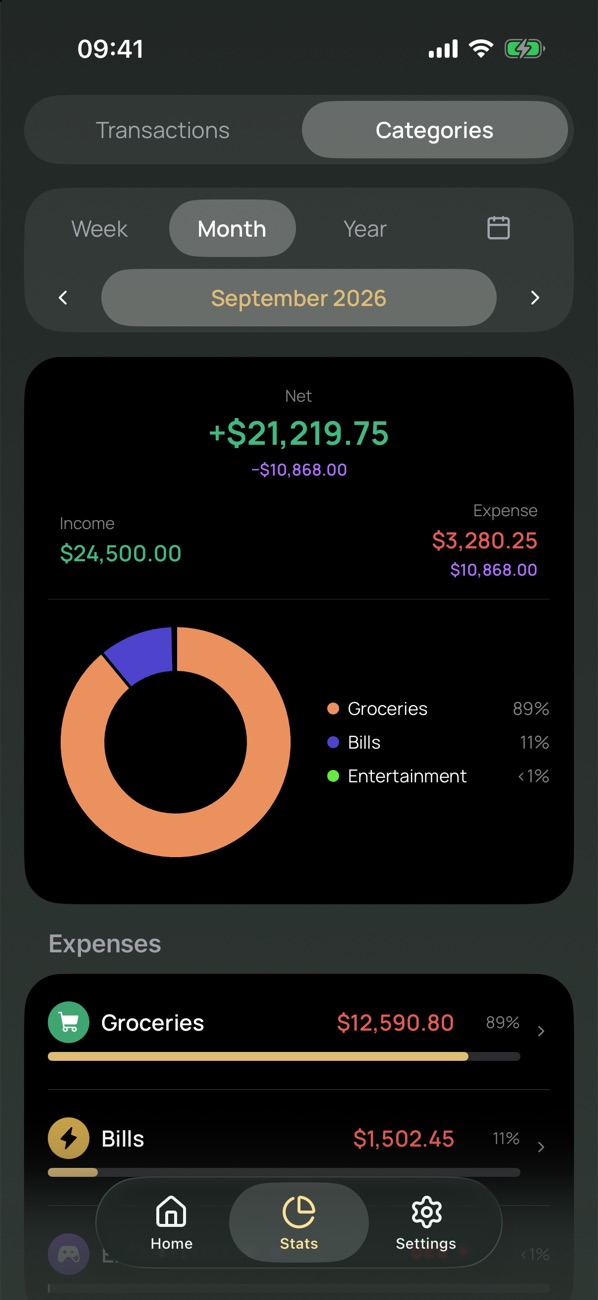Open the calendar date picker icon
Screen dimensions: 598x1300
[x=499, y=228]
